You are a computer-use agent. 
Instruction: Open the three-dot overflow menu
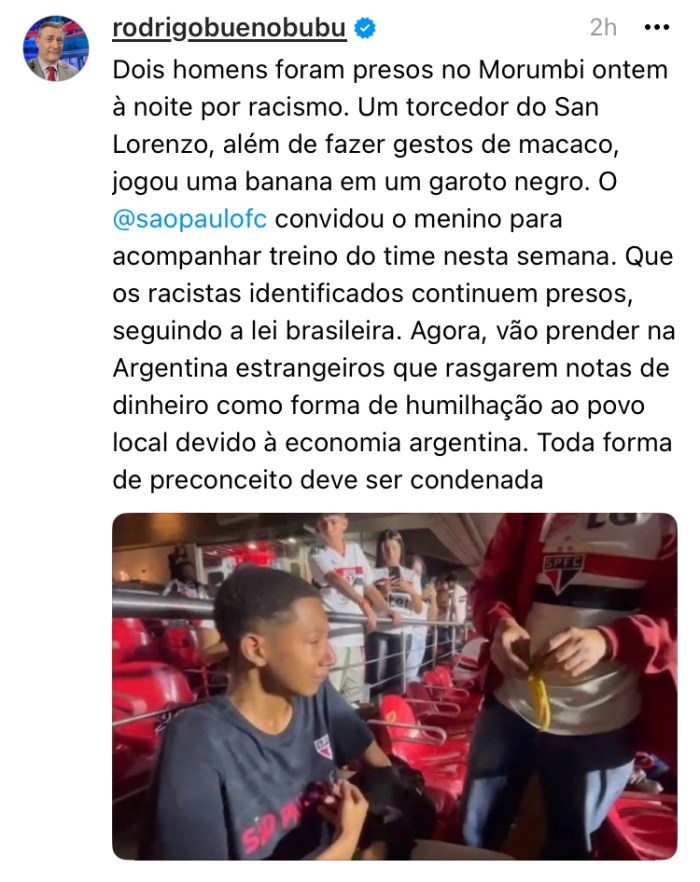[x=656, y=28]
